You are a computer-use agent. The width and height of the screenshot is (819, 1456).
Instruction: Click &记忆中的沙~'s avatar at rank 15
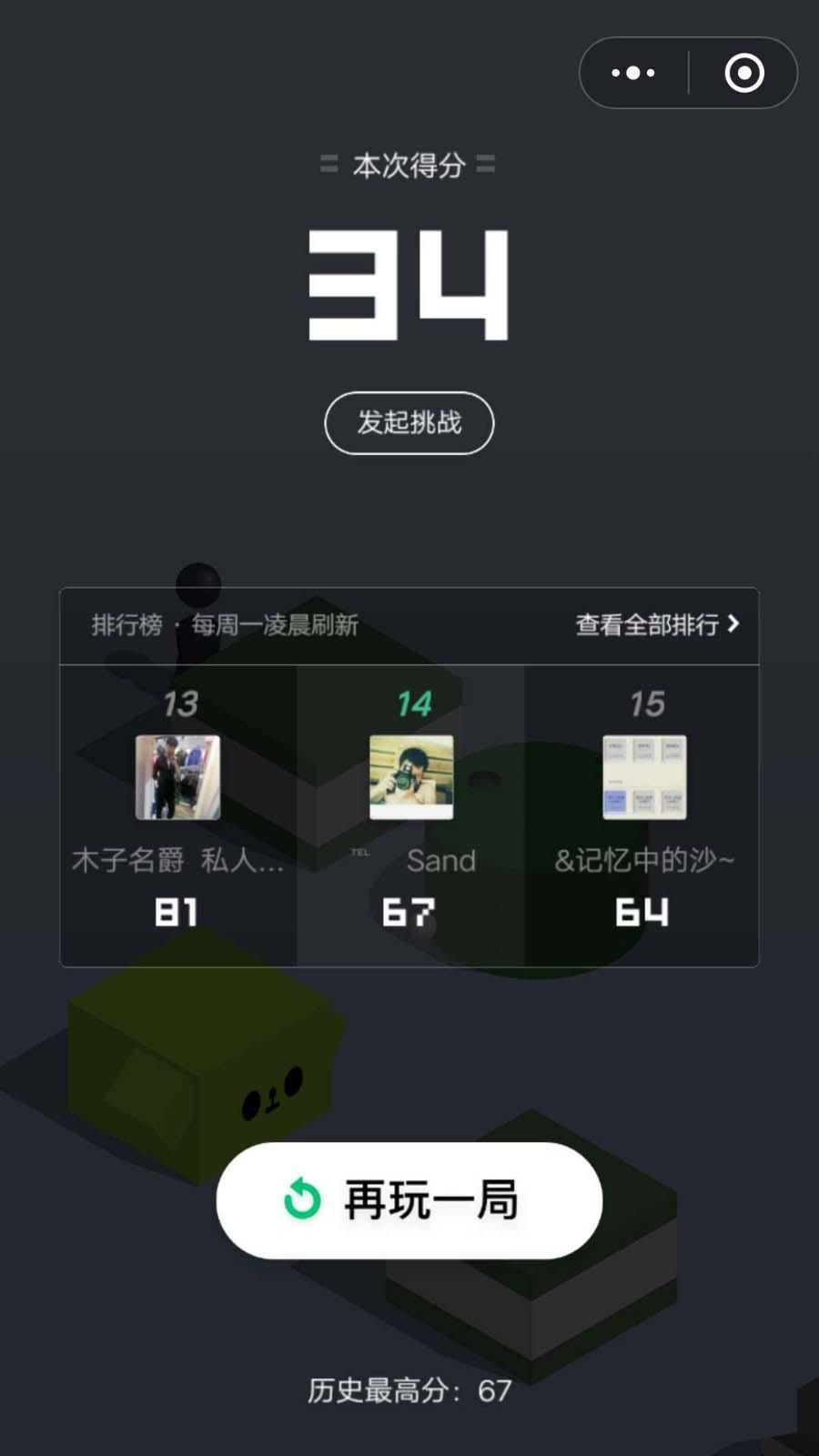pyautogui.click(x=643, y=775)
